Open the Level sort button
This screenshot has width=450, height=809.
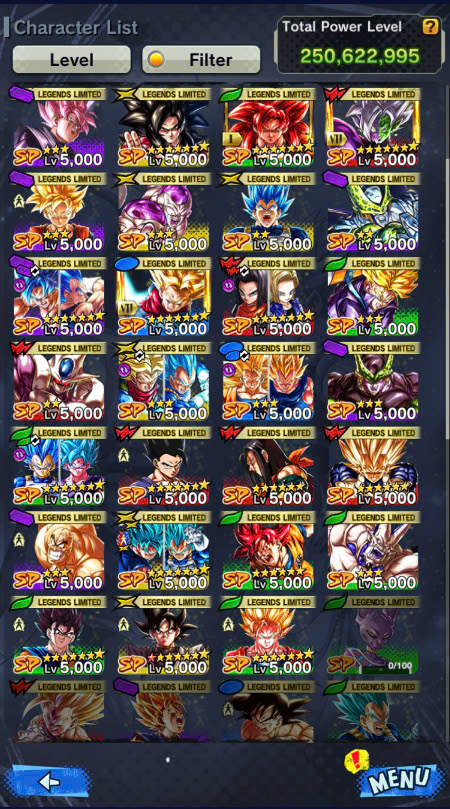click(x=72, y=60)
